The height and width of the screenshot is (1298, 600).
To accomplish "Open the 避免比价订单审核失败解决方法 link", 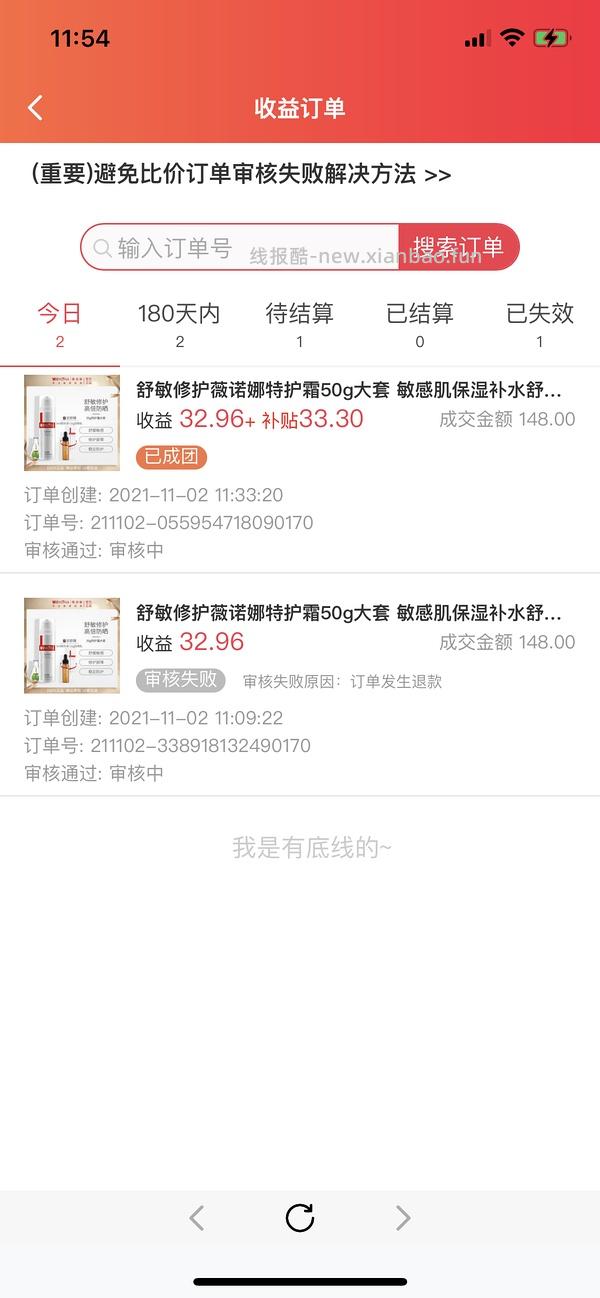I will coord(241,174).
